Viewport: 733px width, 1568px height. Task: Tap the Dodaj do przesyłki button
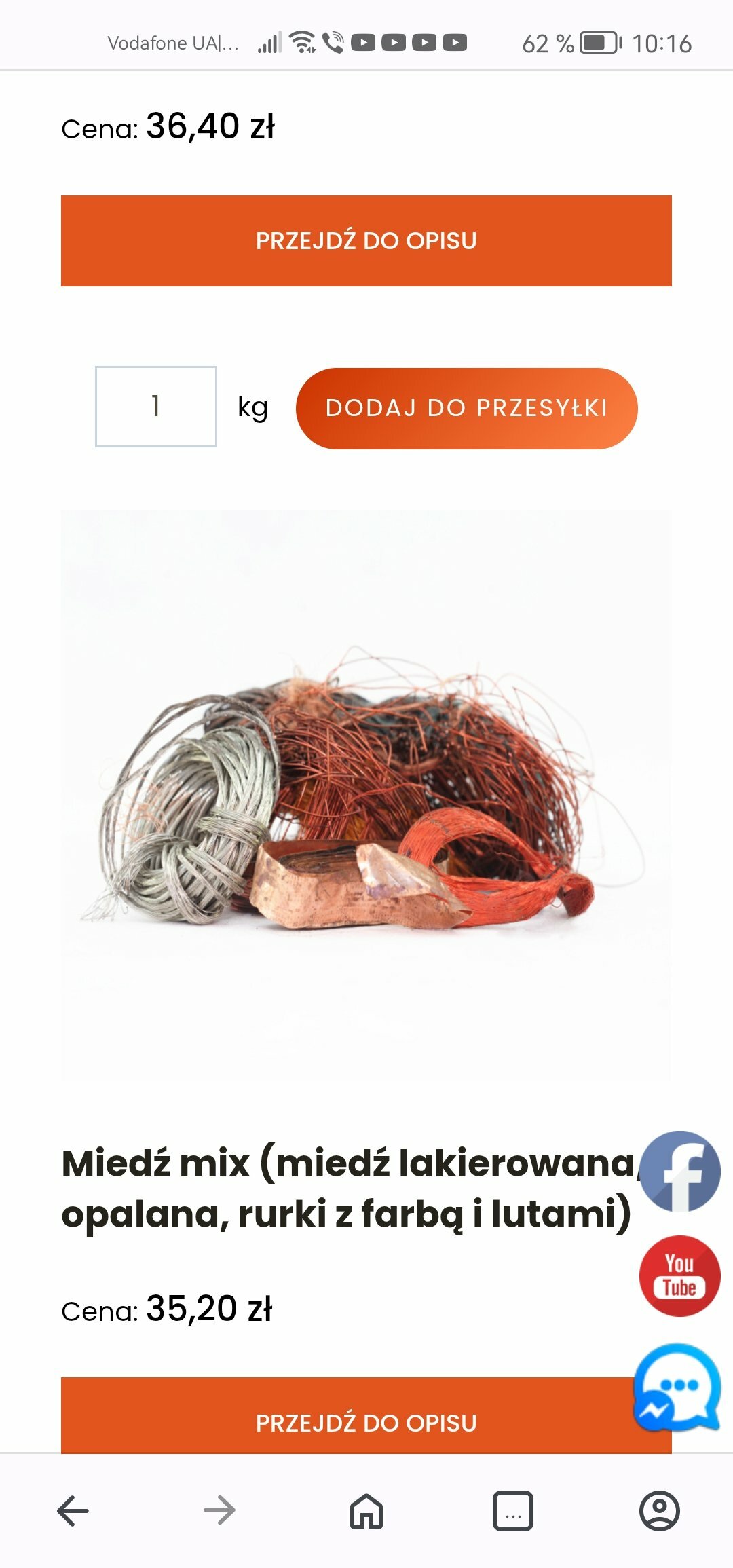tap(466, 408)
